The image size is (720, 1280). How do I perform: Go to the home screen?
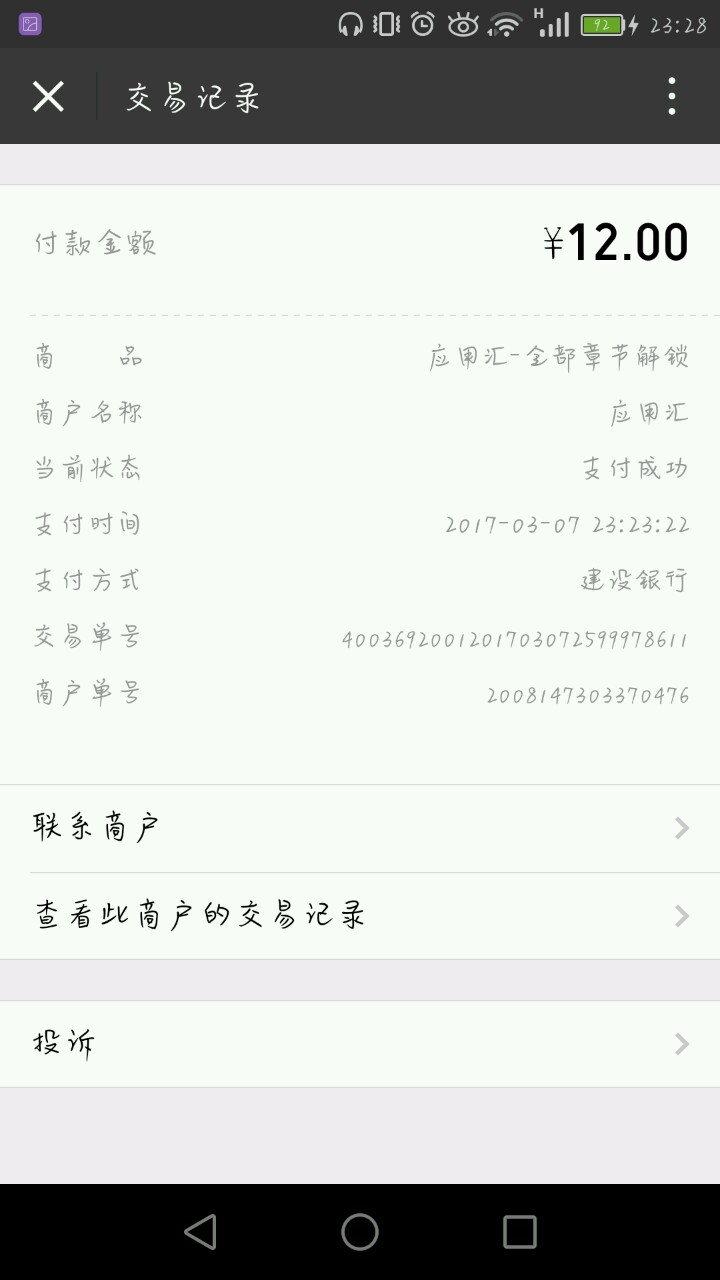coord(360,1232)
